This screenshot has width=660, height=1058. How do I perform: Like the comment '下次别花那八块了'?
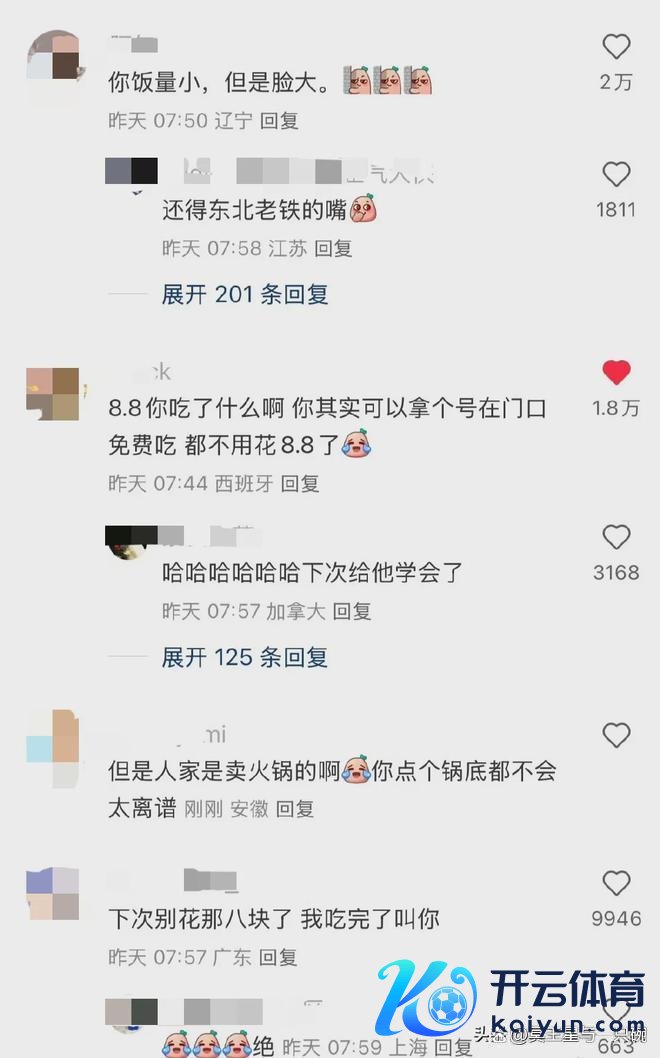pyautogui.click(x=616, y=883)
